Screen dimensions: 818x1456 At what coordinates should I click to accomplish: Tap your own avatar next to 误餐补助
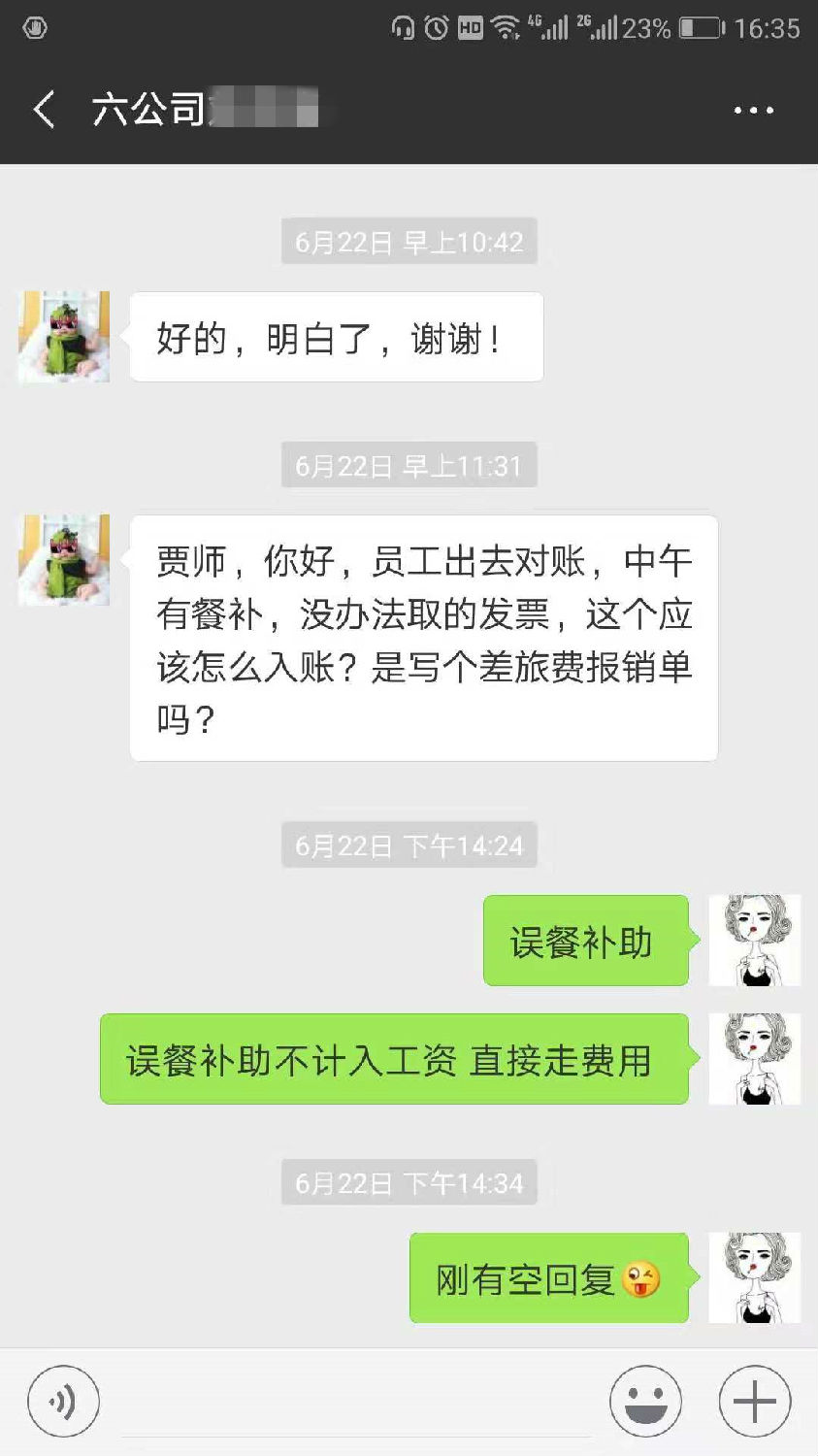755,940
